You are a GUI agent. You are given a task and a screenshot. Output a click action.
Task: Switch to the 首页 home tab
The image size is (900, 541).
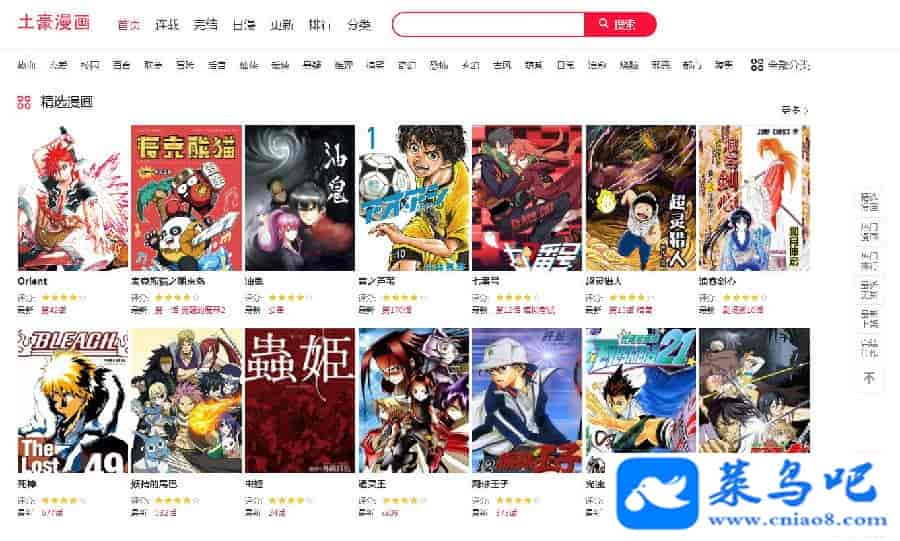[128, 24]
